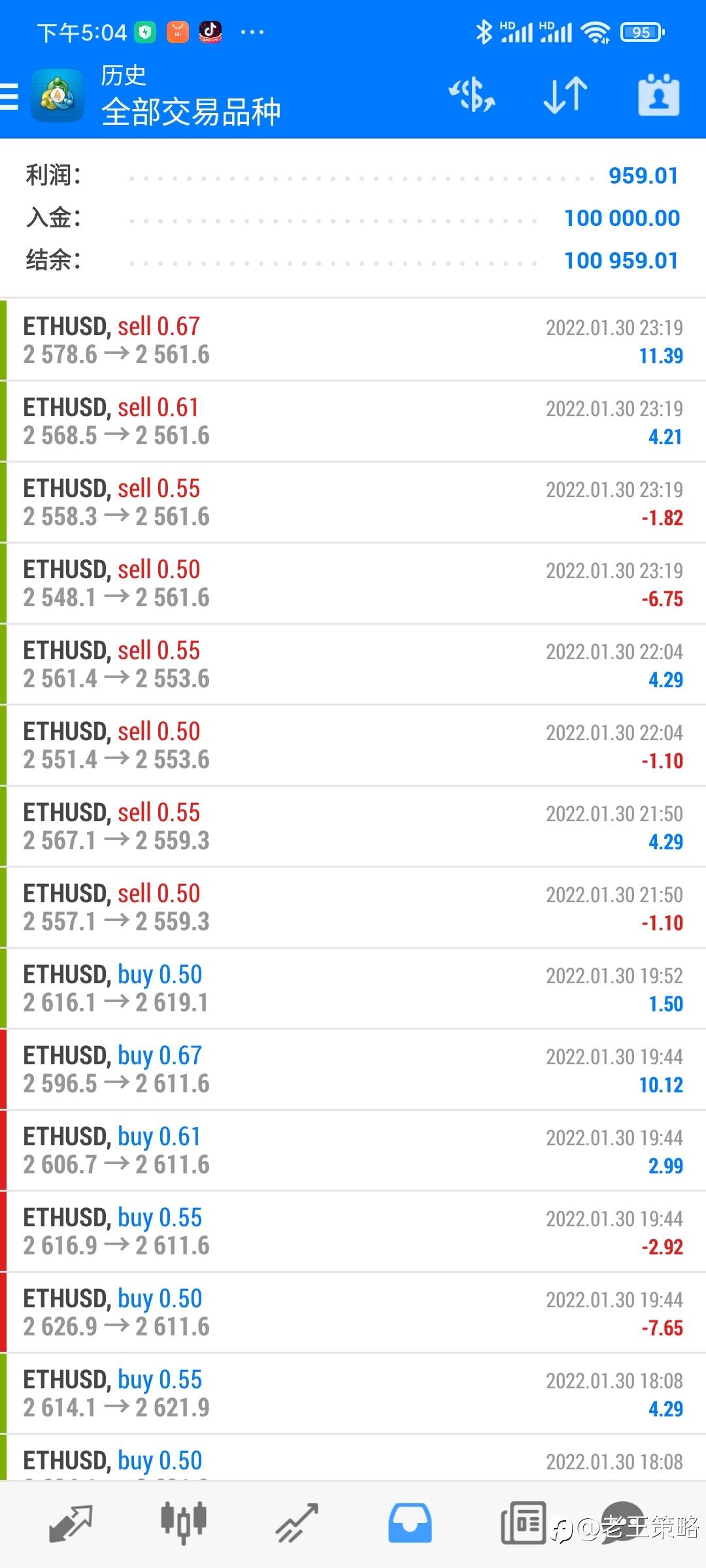The image size is (706, 1568).
Task: Open the sort order arrows
Action: coord(565,95)
